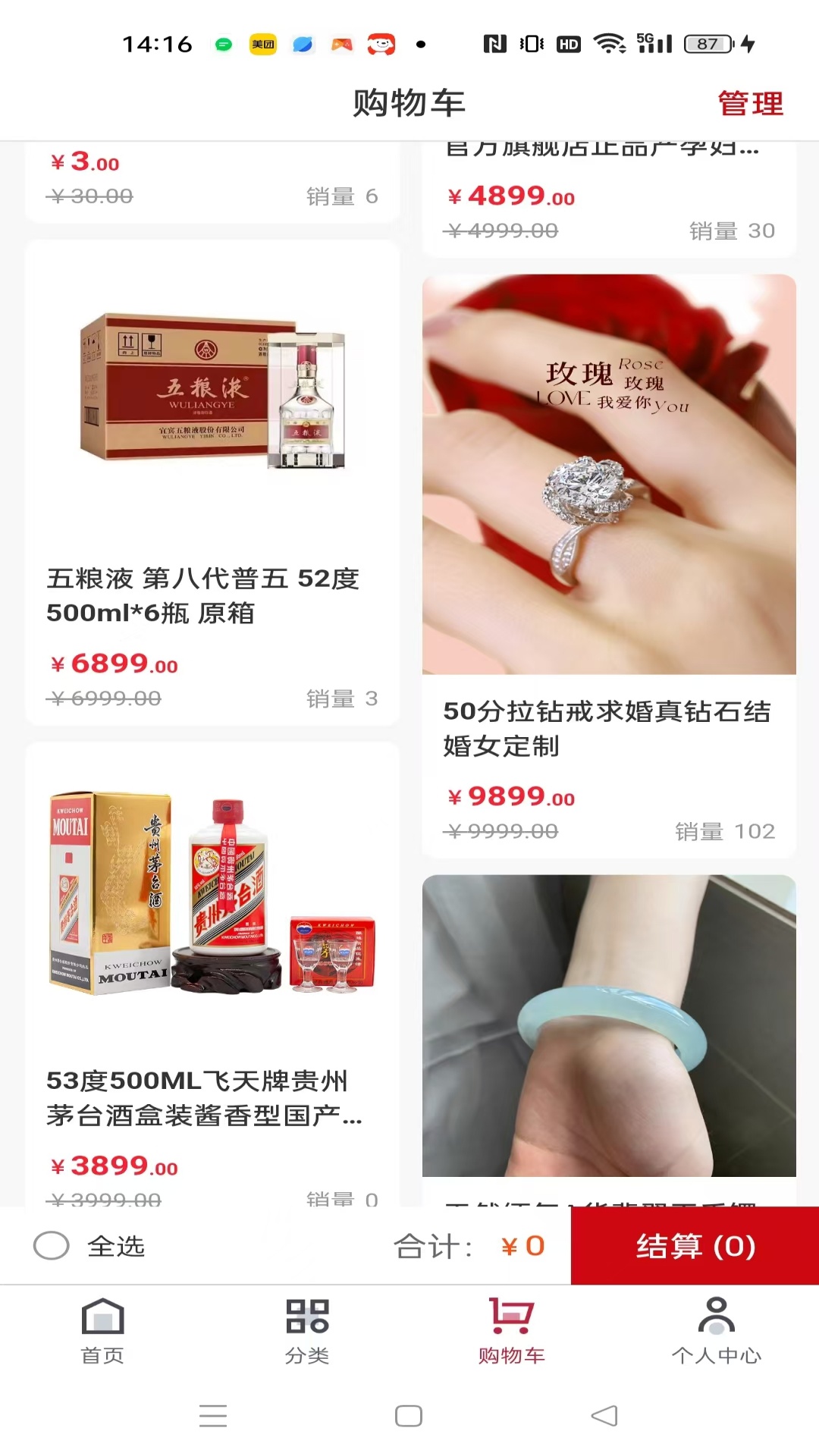This screenshot has width=819, height=1456.
Task: Go to the 分类 tab
Action: pos(307,1331)
